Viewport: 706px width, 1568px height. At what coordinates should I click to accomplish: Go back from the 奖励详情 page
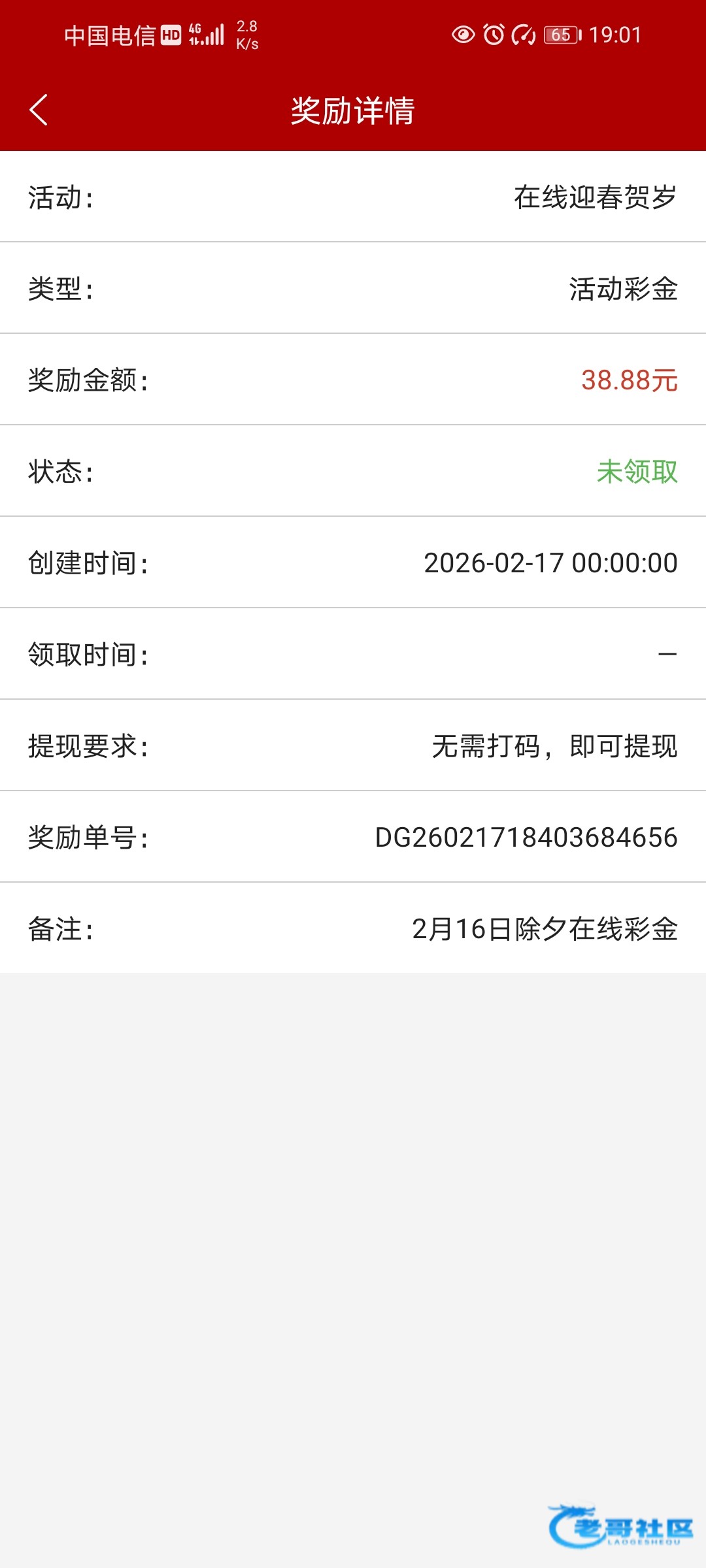(39, 110)
